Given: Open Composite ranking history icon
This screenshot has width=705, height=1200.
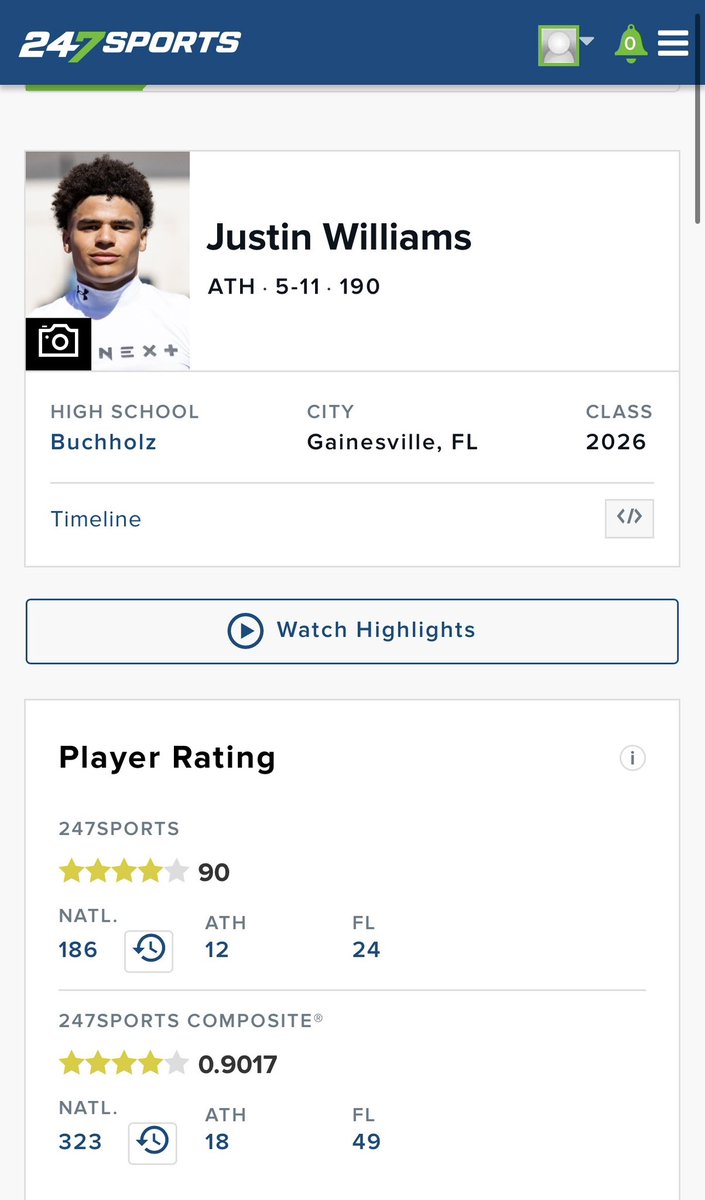Looking at the screenshot, I should pyautogui.click(x=153, y=1142).
